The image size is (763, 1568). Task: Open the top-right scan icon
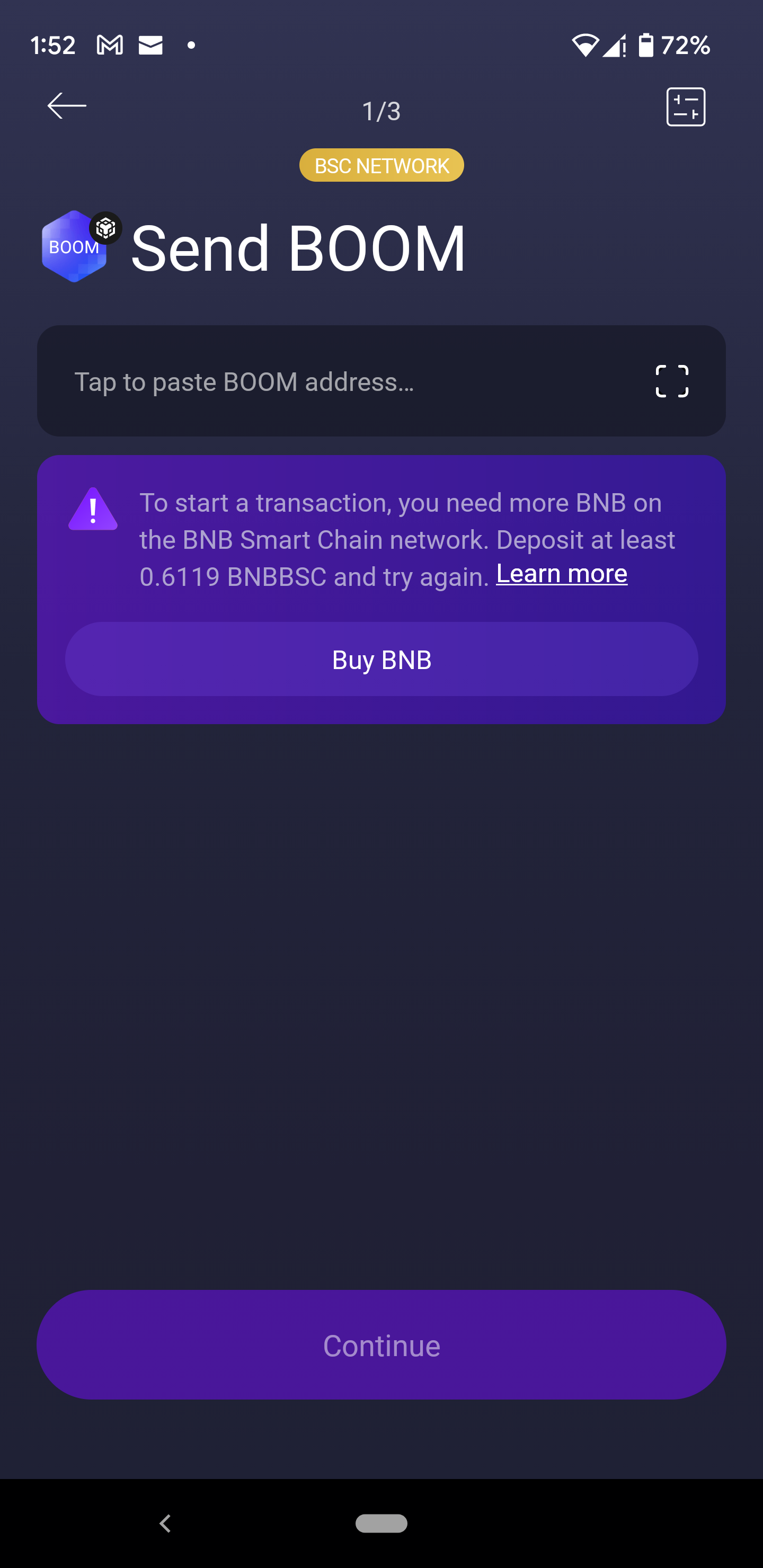(686, 107)
